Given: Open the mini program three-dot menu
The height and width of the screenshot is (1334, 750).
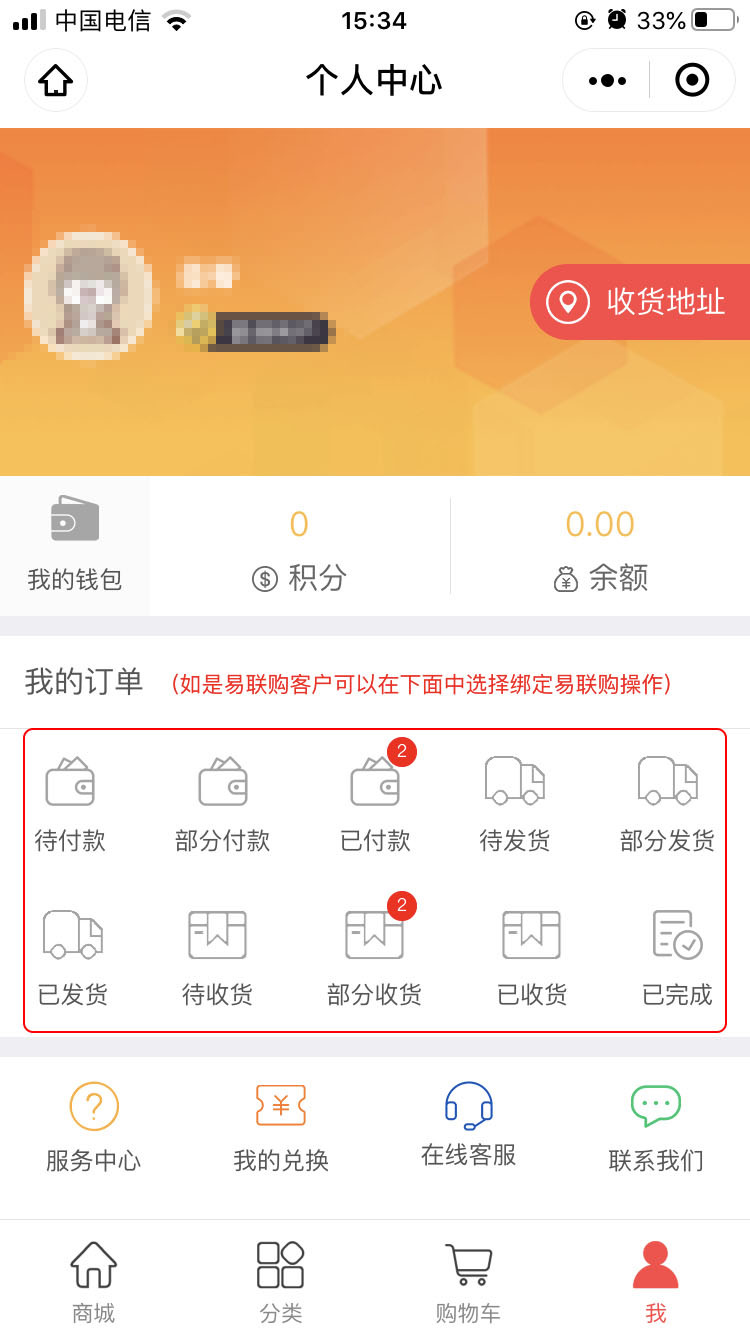Looking at the screenshot, I should tap(607, 80).
